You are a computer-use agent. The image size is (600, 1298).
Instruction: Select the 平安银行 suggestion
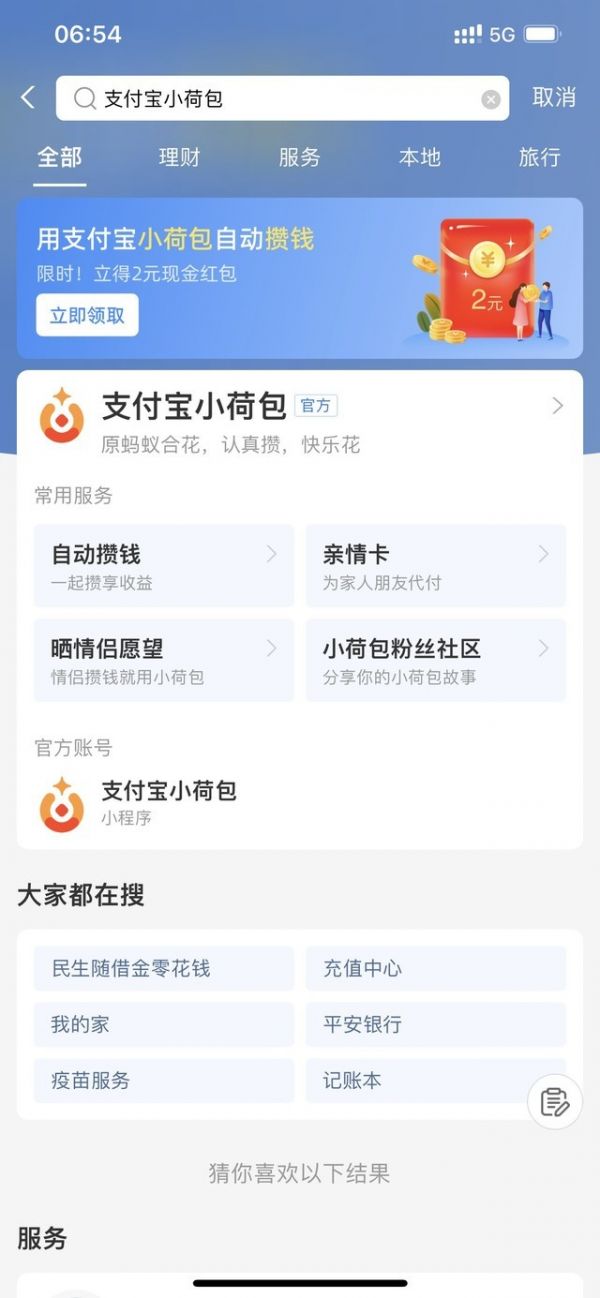[x=436, y=1024]
